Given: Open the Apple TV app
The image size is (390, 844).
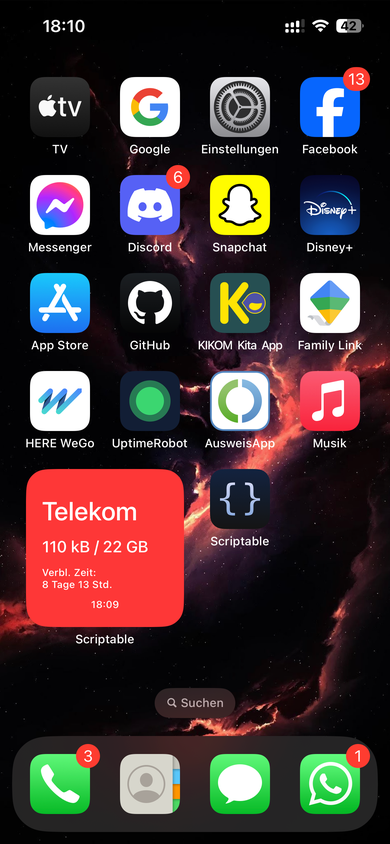Looking at the screenshot, I should tap(60, 107).
